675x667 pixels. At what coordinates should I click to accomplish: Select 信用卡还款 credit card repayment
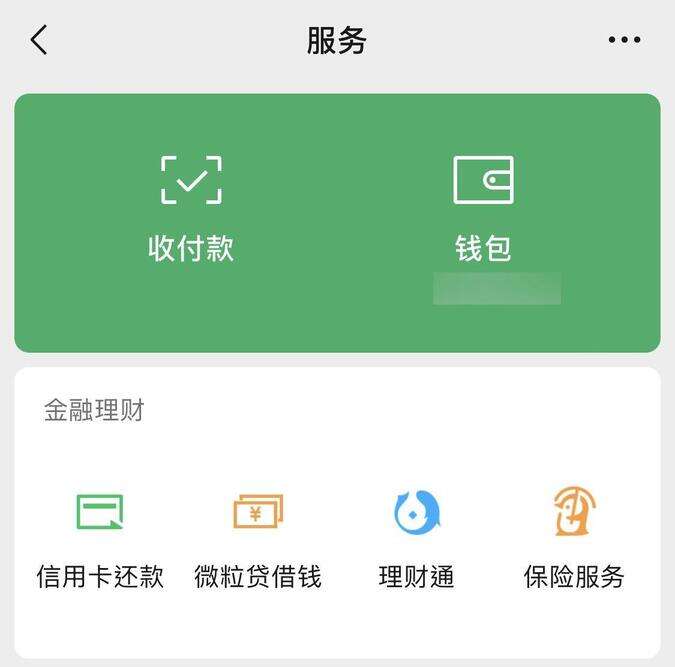pos(100,536)
